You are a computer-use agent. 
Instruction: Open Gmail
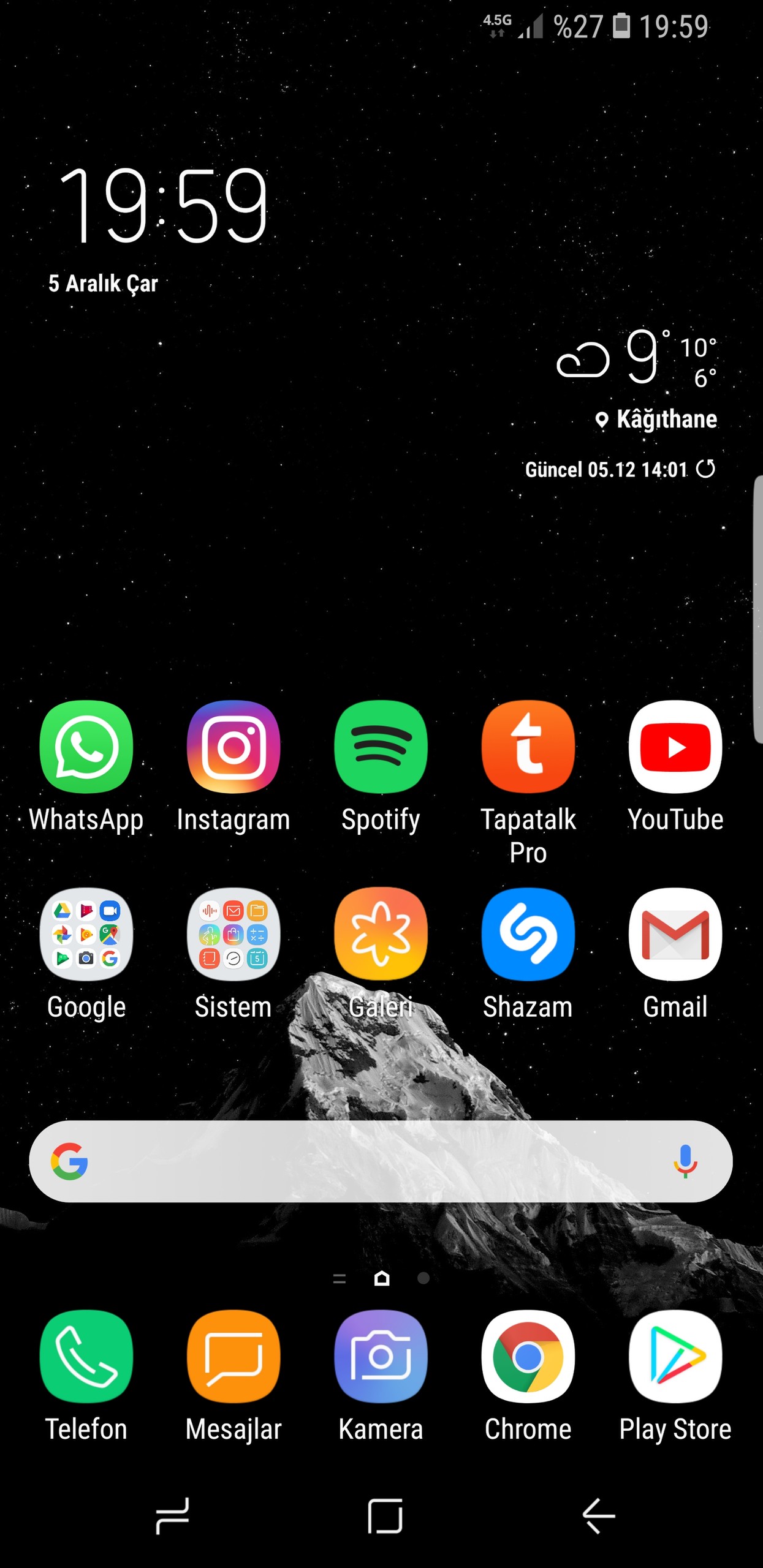click(675, 934)
